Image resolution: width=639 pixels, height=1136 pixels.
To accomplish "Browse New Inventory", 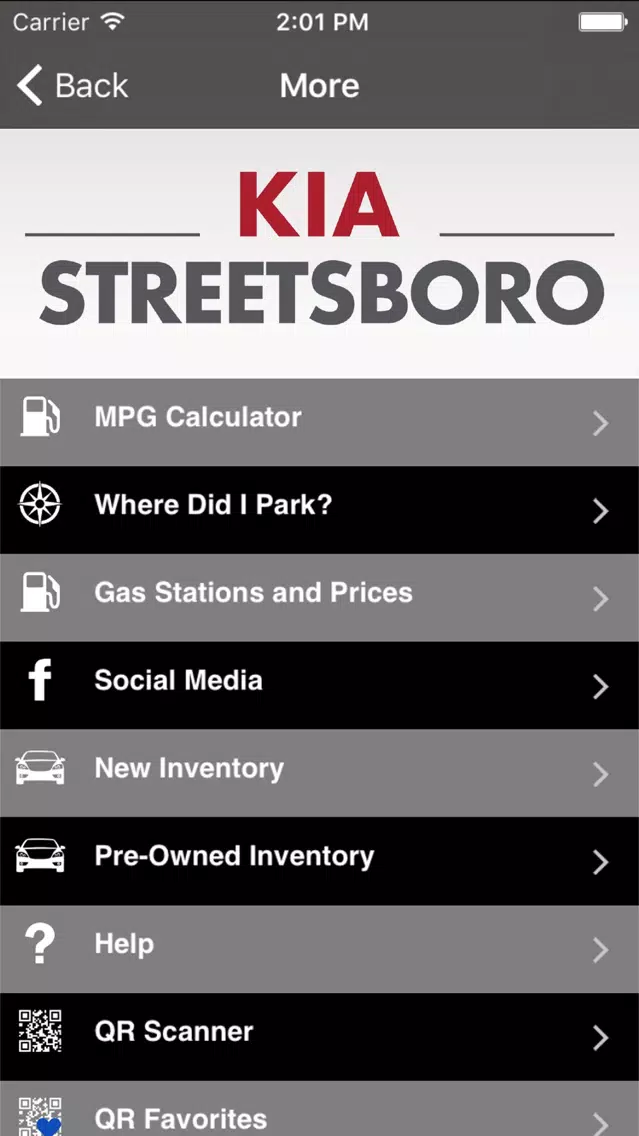I will [x=320, y=773].
